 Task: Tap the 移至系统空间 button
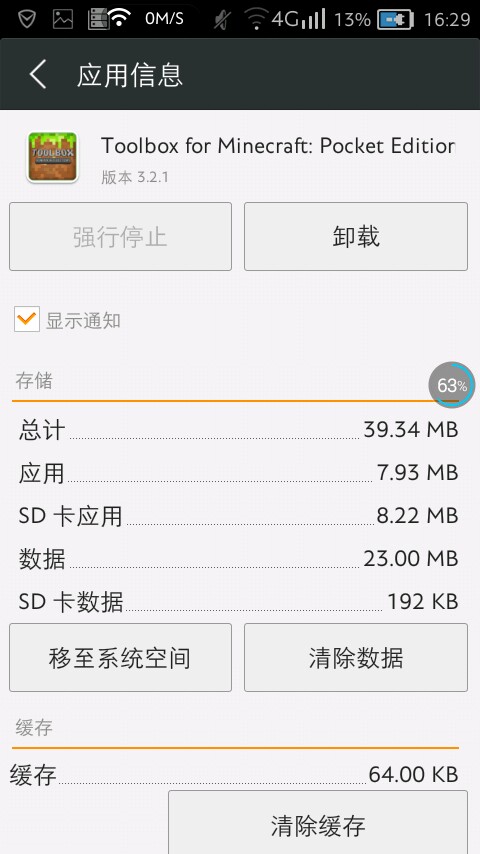pyautogui.click(x=120, y=657)
